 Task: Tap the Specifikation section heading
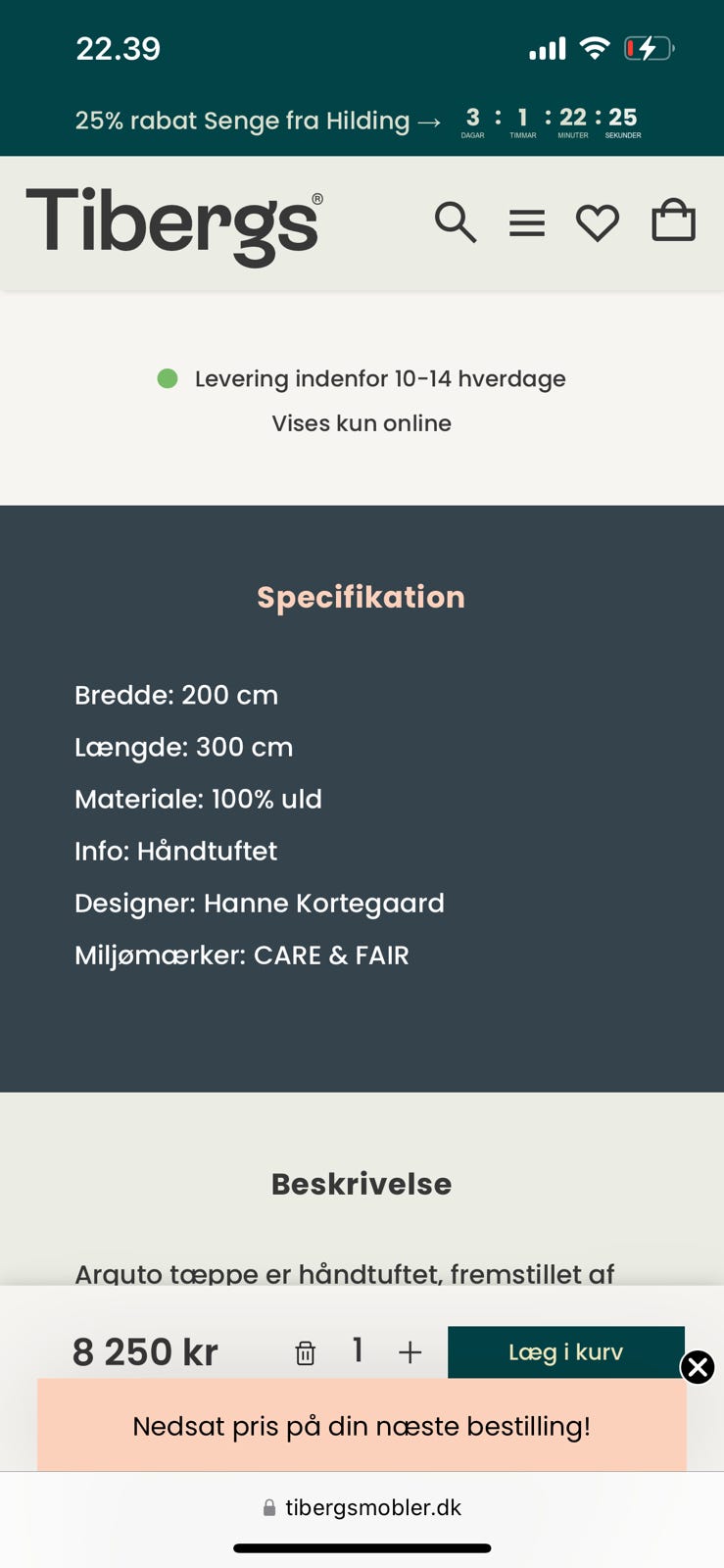tap(361, 597)
